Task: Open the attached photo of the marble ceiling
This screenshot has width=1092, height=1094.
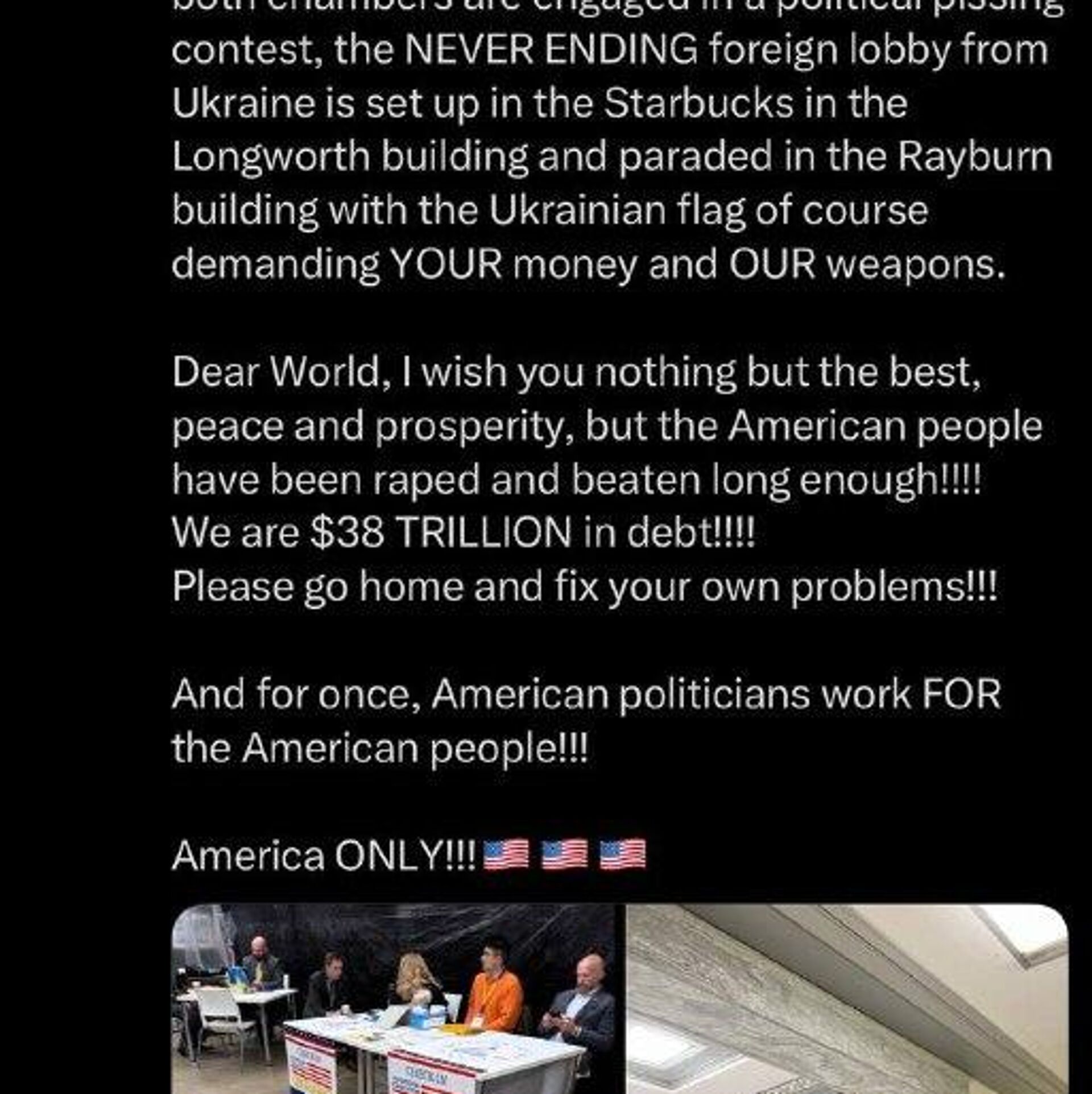Action: pos(846,1000)
